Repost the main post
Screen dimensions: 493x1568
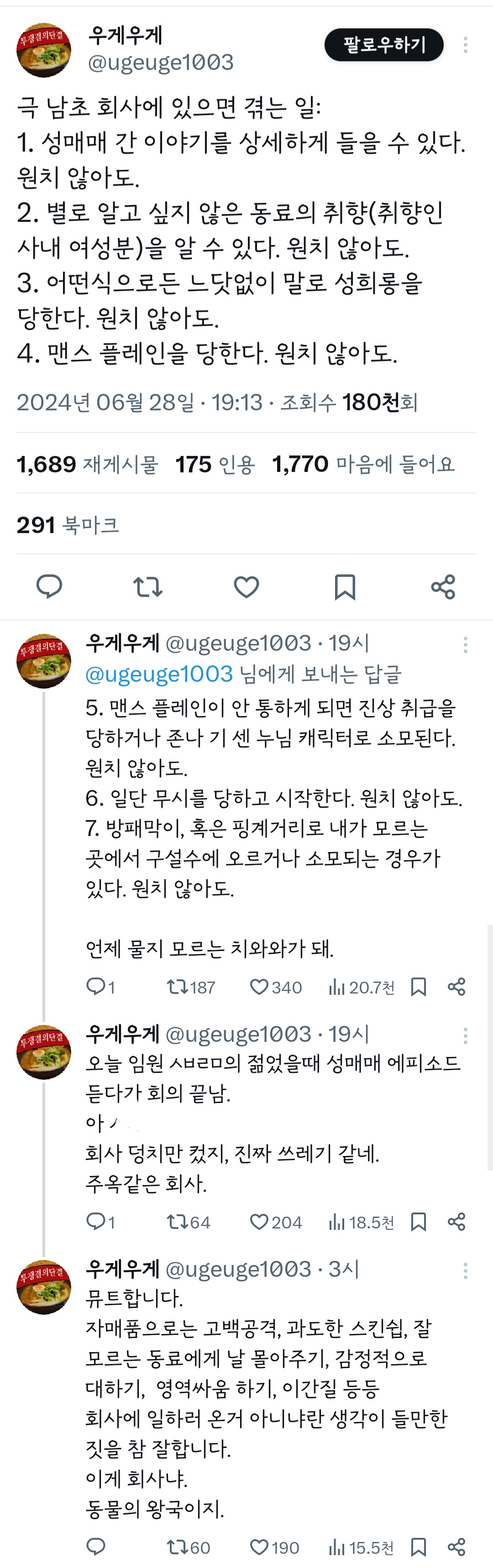click(x=148, y=586)
